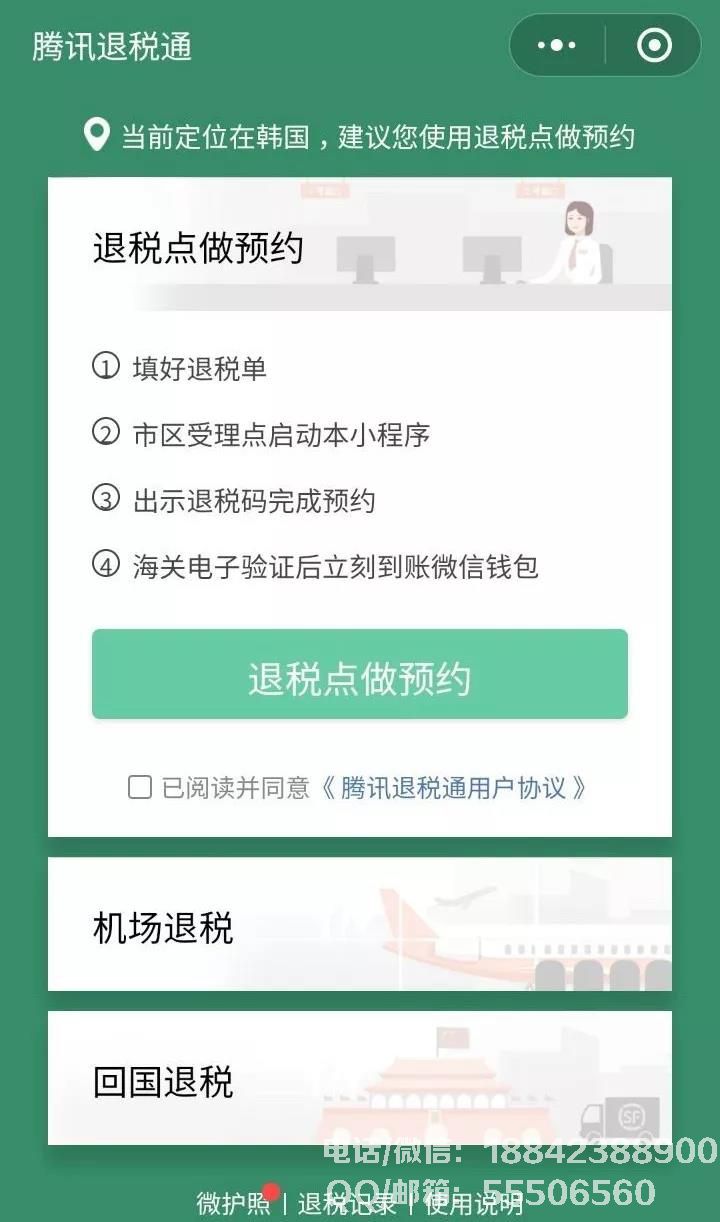View 退税记录 history
720x1222 pixels.
click(x=346, y=1203)
